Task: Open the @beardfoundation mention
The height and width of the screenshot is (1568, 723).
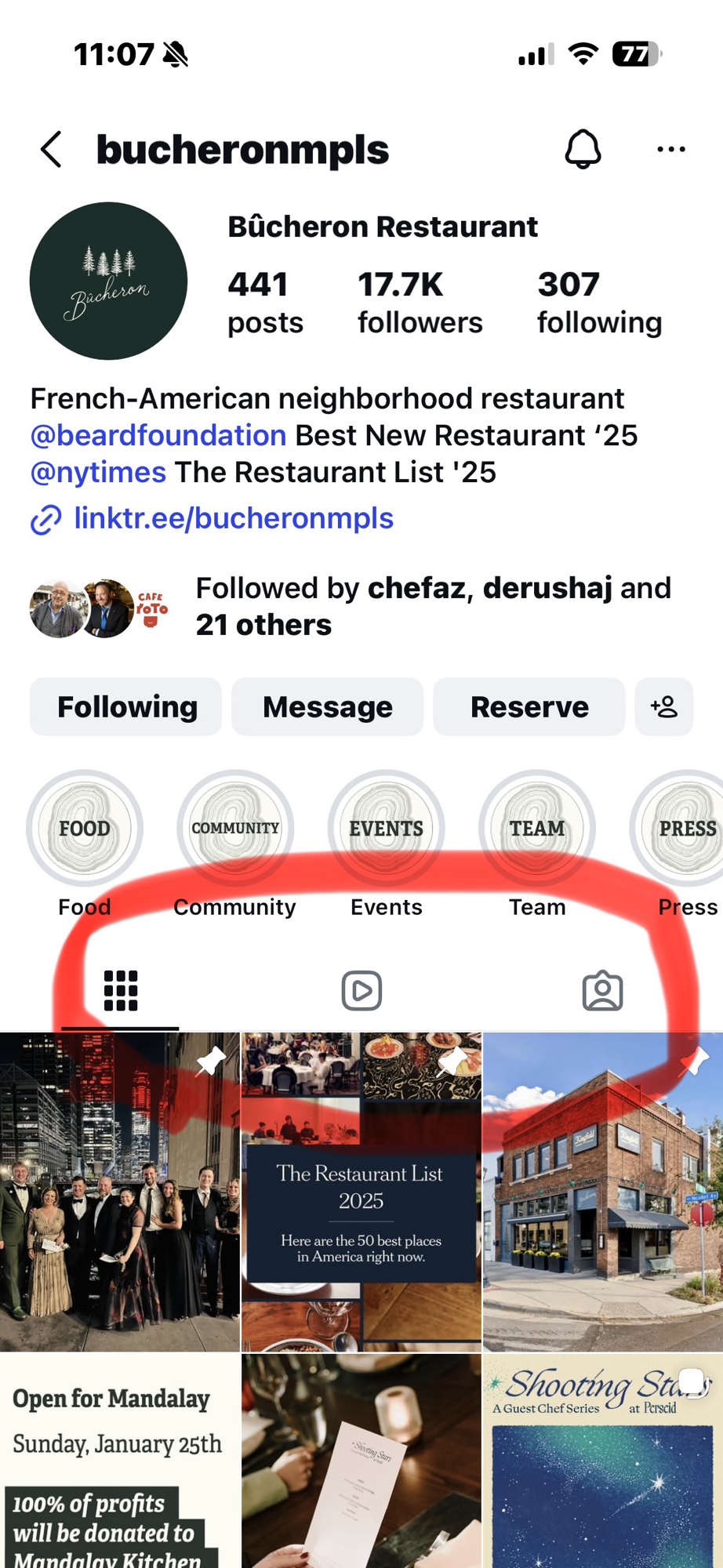Action: (x=158, y=435)
